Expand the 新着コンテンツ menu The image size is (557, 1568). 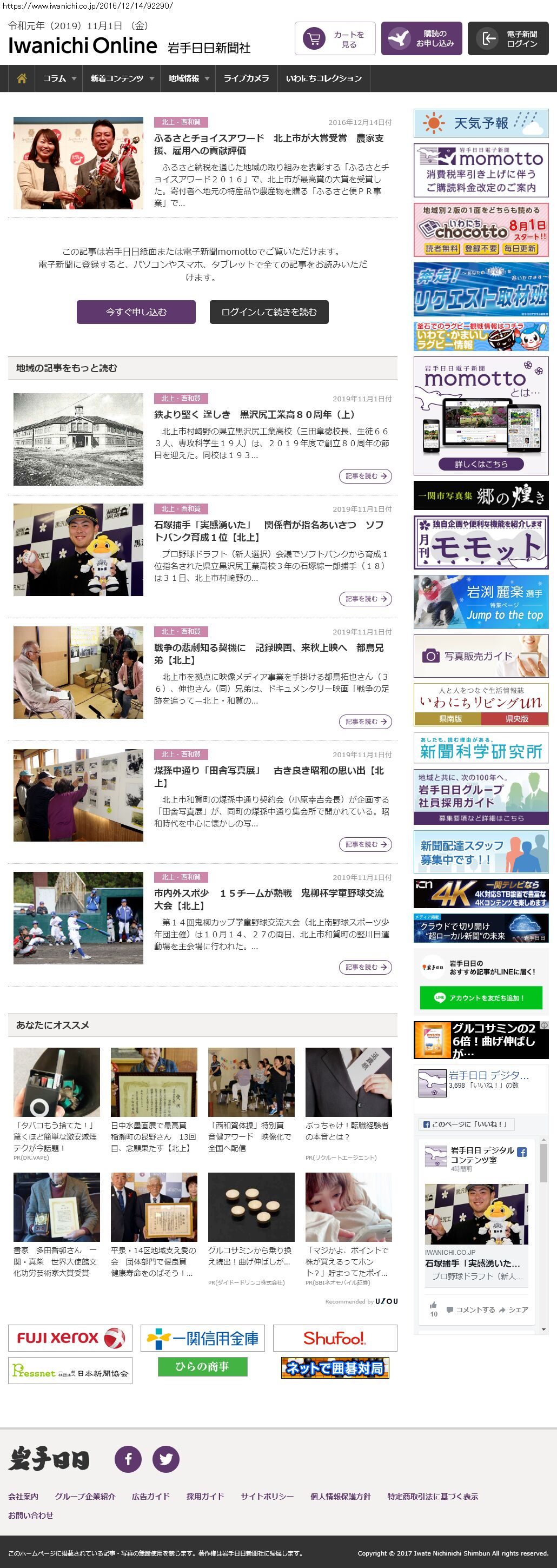click(121, 78)
